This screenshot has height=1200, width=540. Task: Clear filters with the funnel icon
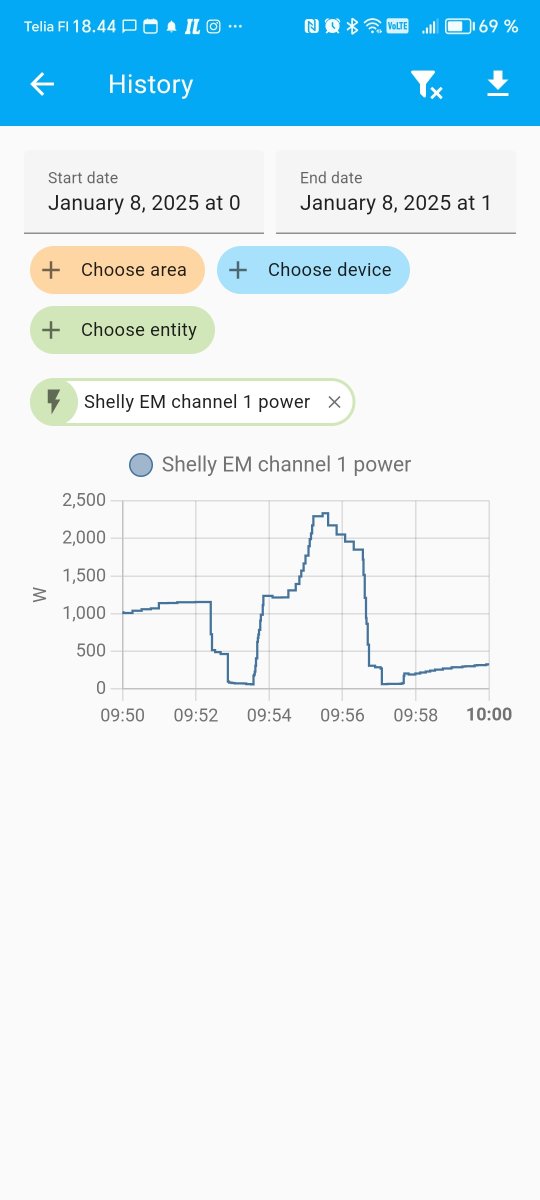[x=427, y=85]
